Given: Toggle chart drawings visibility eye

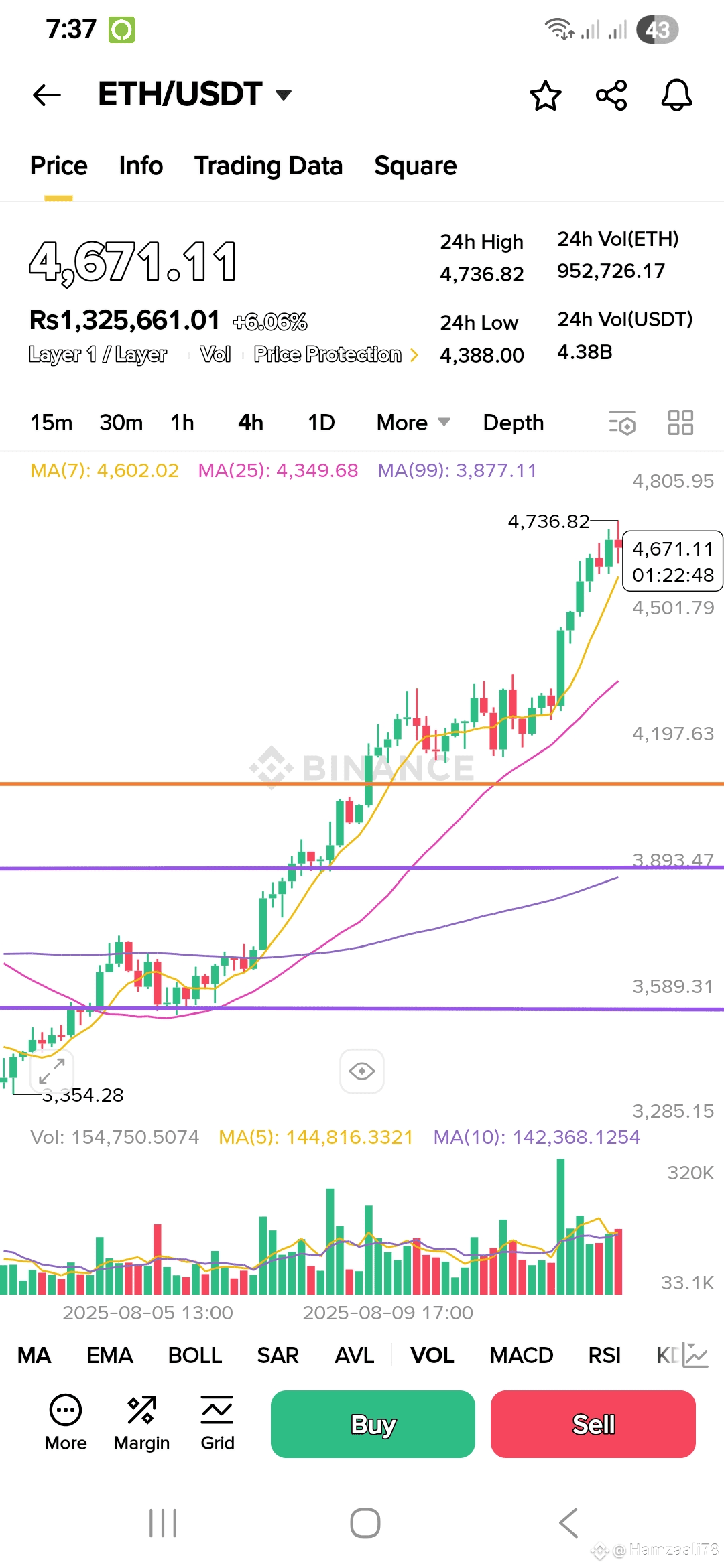Looking at the screenshot, I should click(362, 1071).
